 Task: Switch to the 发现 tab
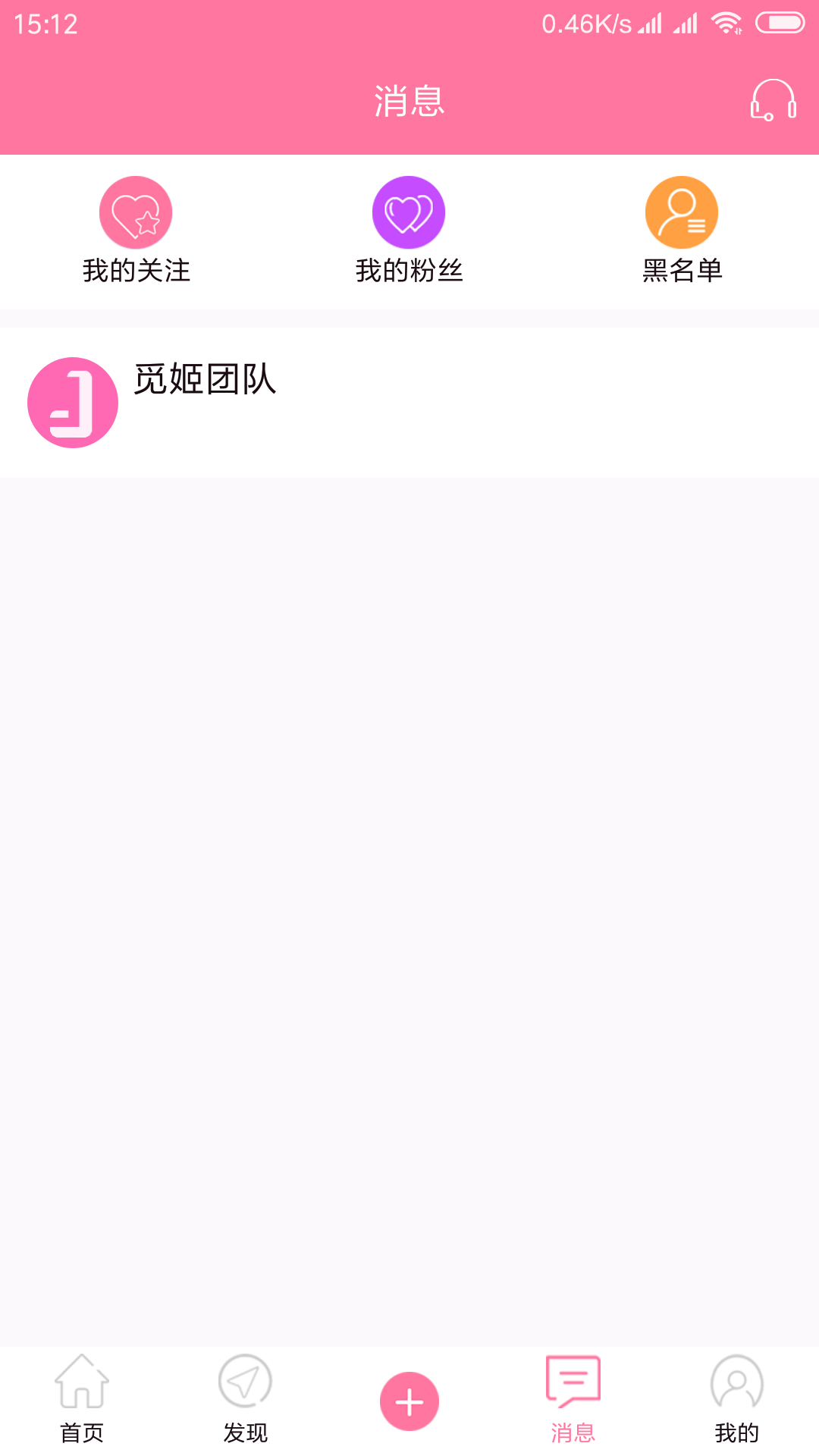(x=245, y=1400)
